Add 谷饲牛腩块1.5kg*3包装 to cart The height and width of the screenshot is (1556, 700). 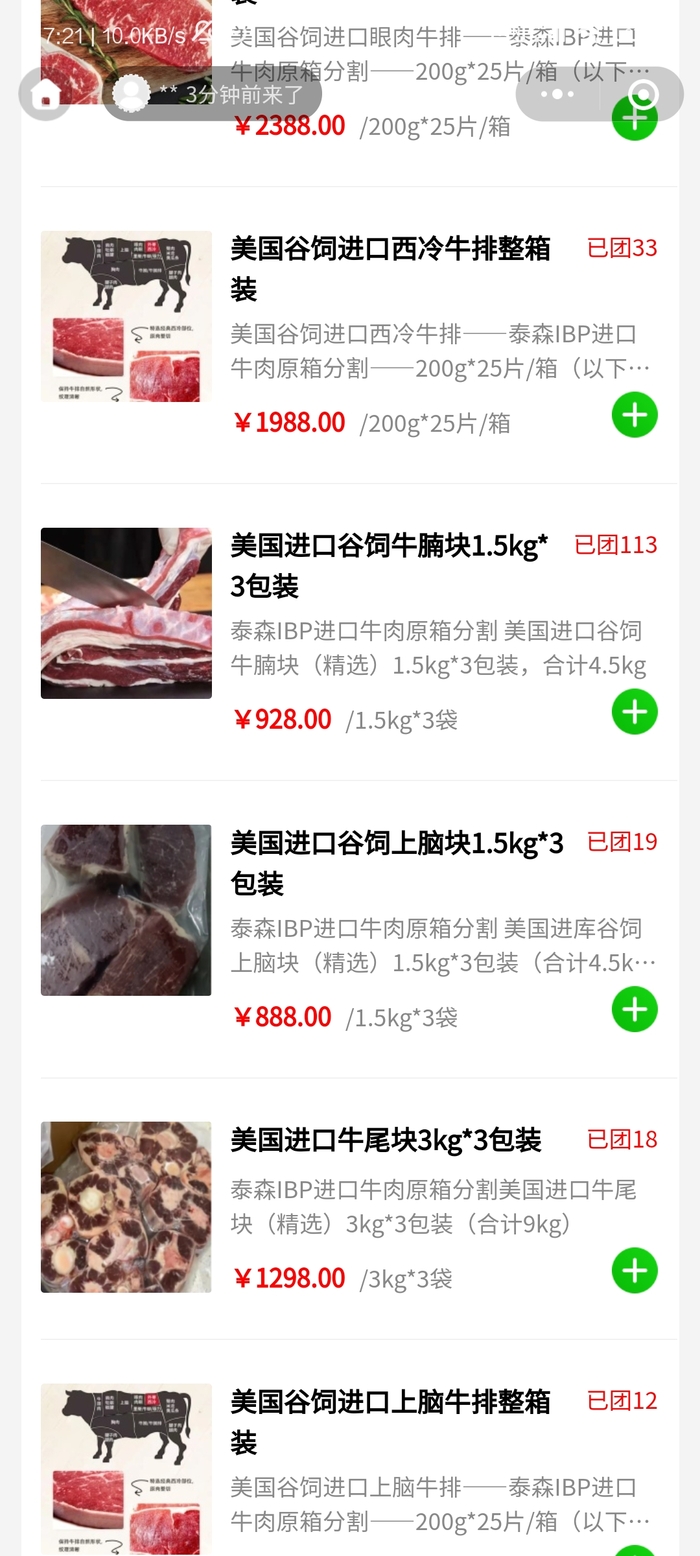pyautogui.click(x=635, y=712)
